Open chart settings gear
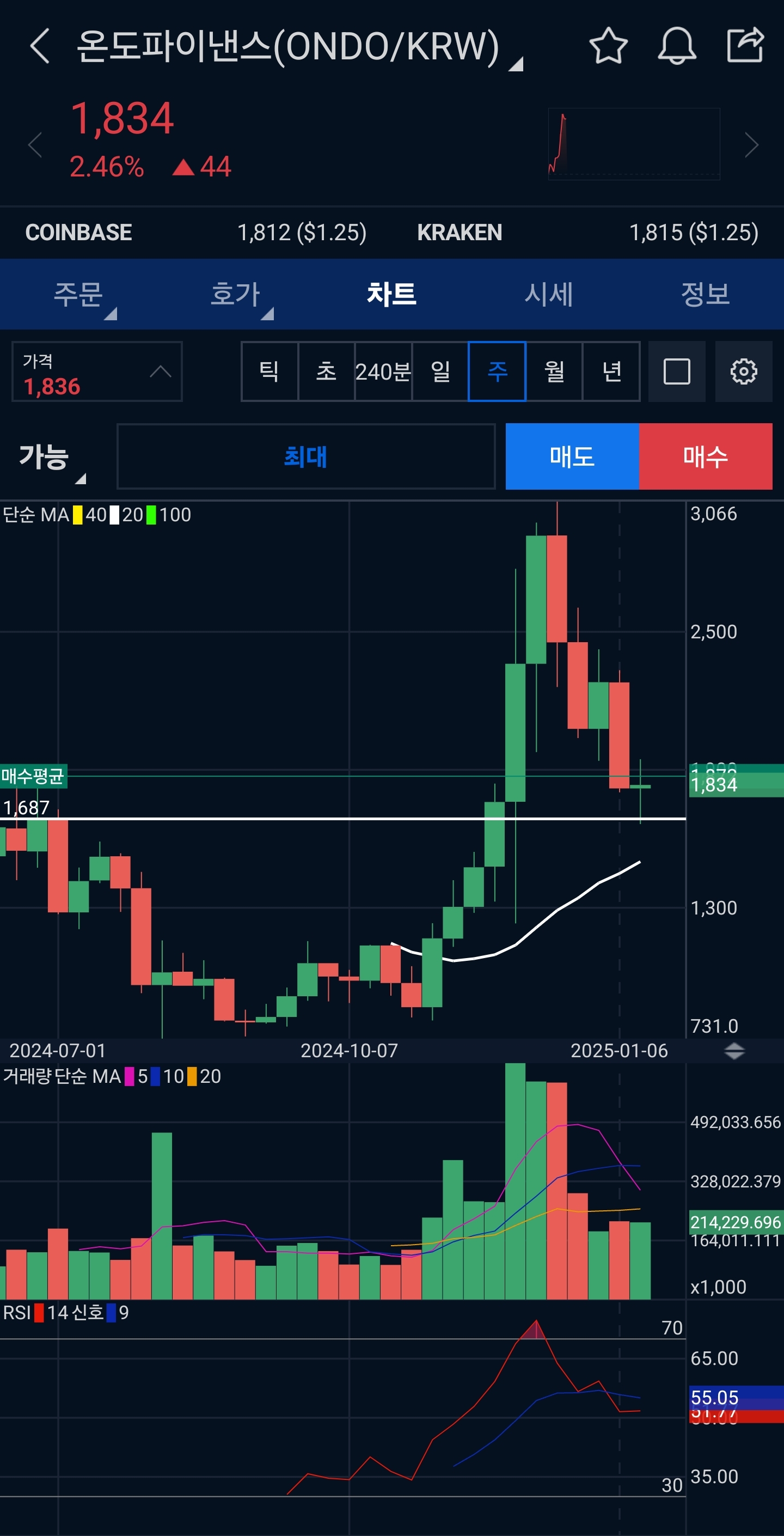784x1536 pixels. pos(744,371)
